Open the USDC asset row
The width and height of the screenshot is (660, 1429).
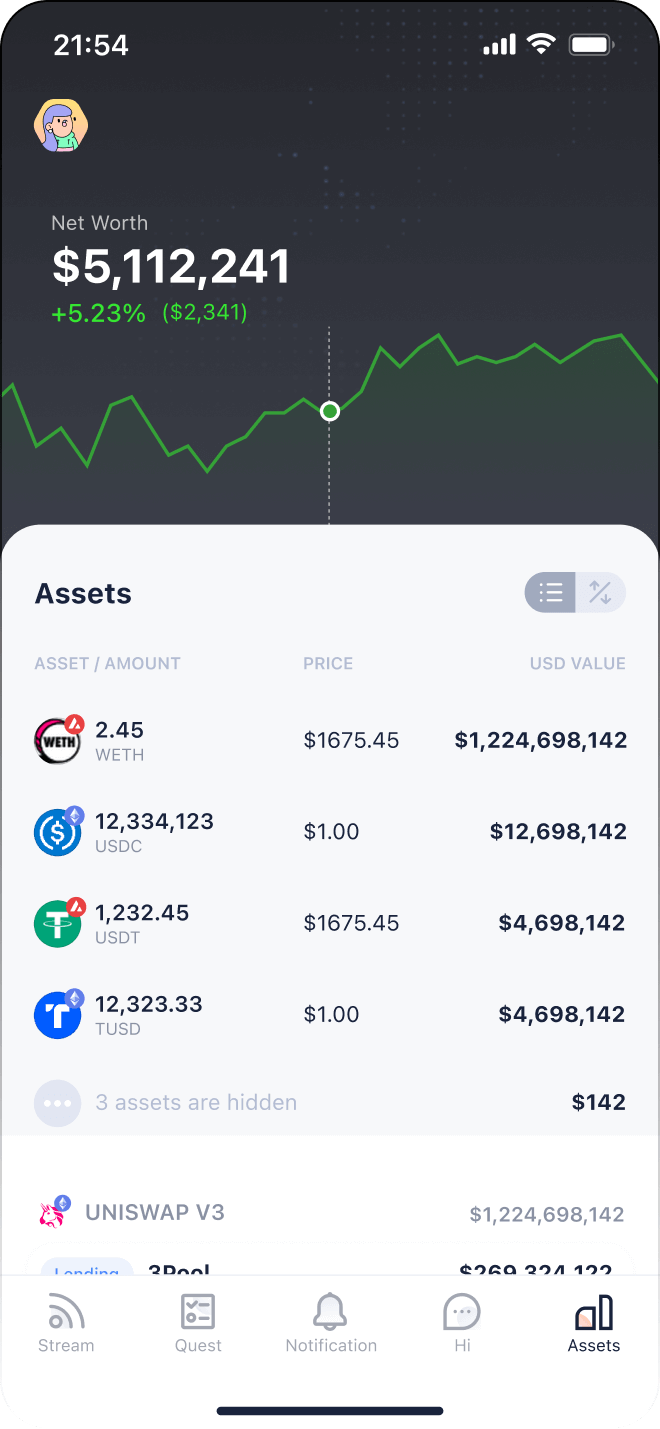pyautogui.click(x=330, y=832)
